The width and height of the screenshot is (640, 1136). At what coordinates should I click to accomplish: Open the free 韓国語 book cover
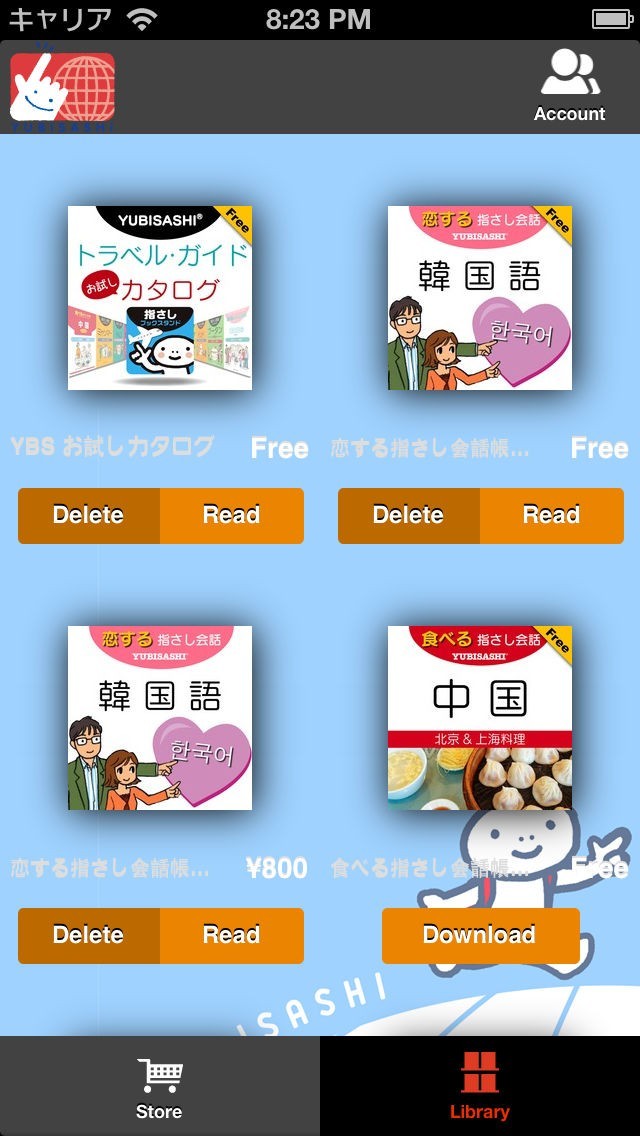click(480, 297)
